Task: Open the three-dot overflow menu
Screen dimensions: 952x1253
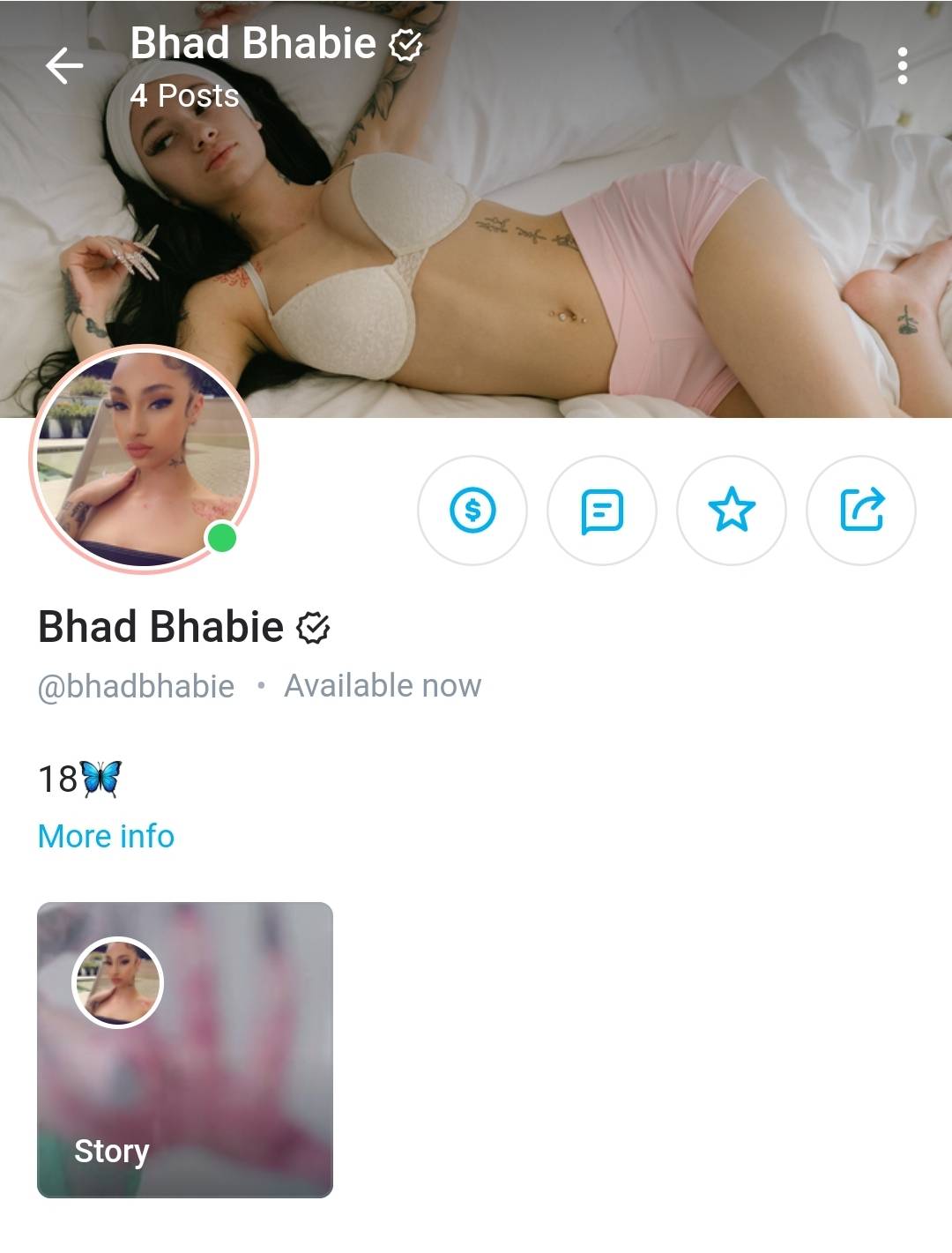Action: pyautogui.click(x=902, y=66)
